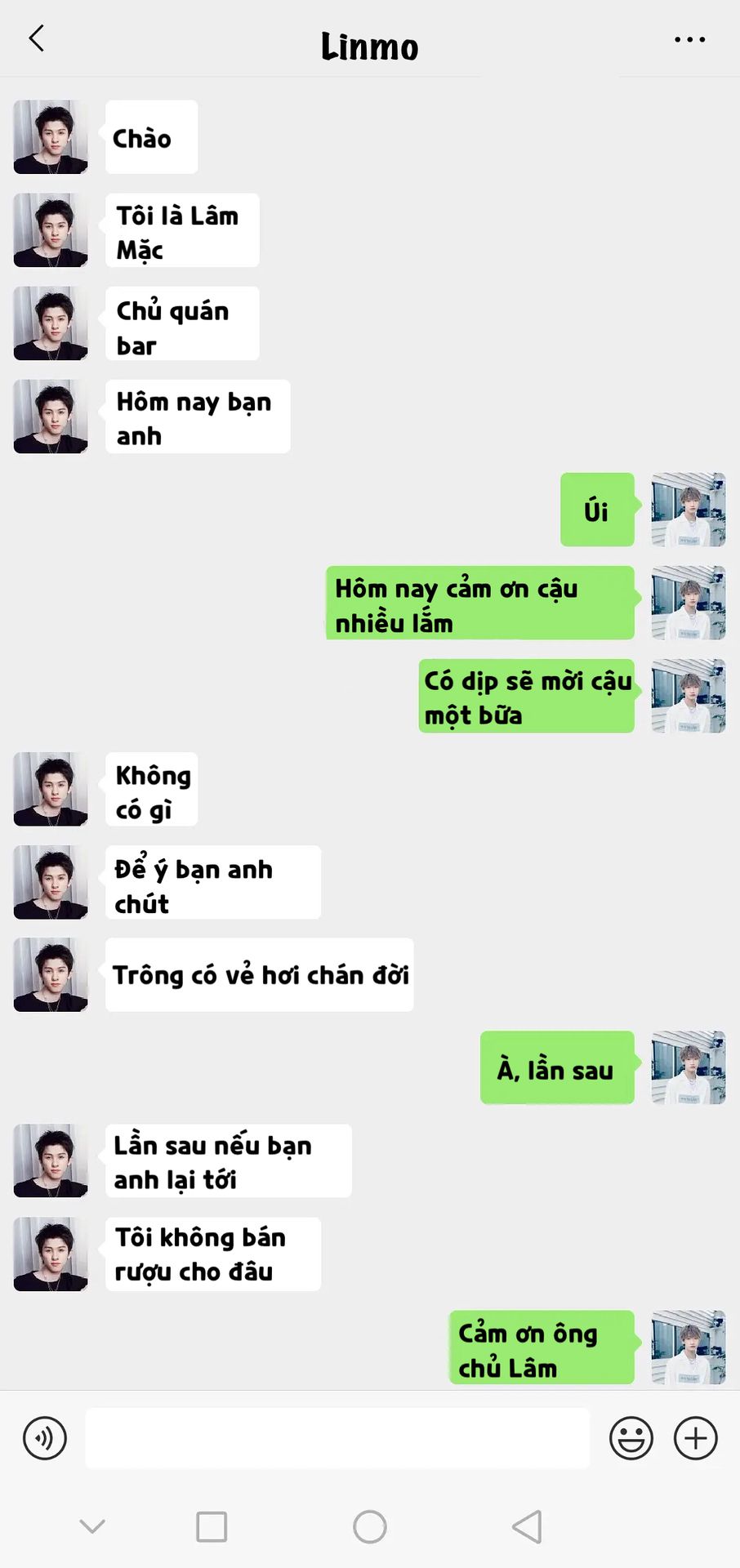740x1568 pixels.
Task: Focus the message text field
Action: pyautogui.click(x=337, y=1437)
